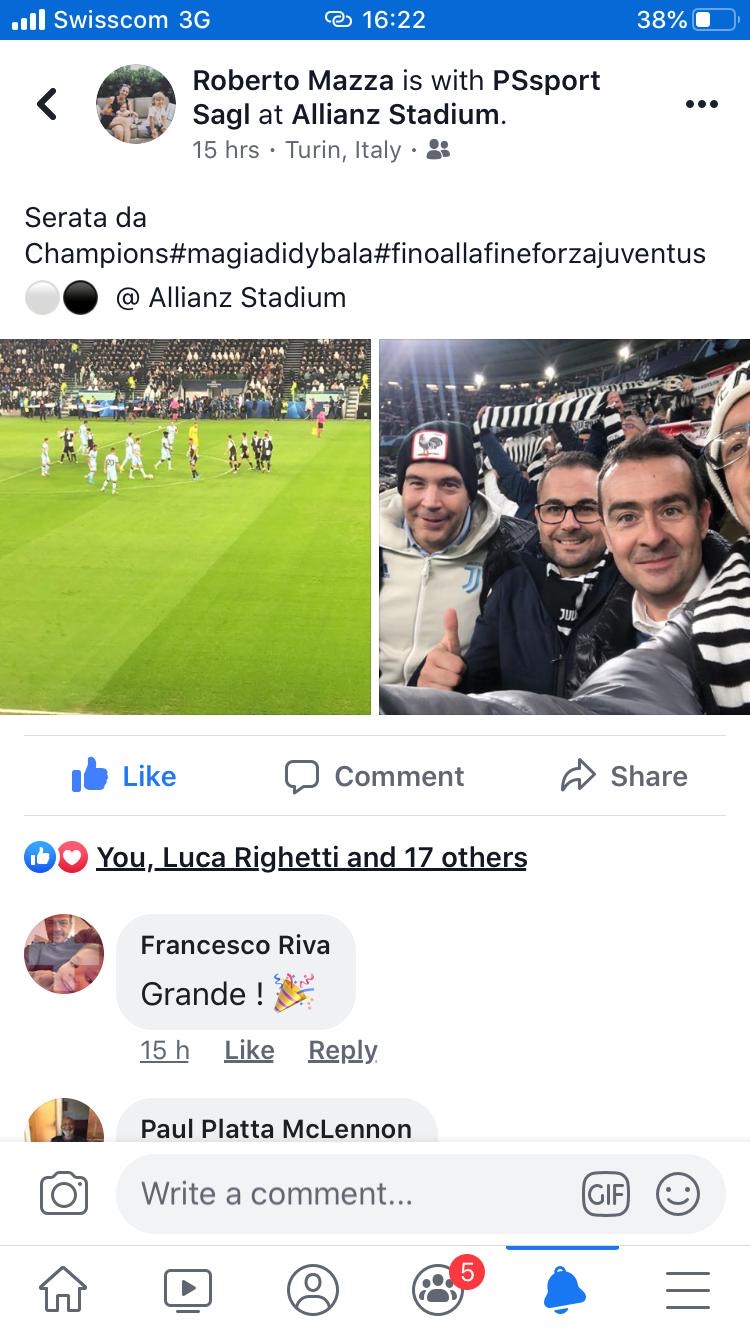Open Roberto Mazza's profile picture
The image size is (750, 1334).
coord(136,104)
